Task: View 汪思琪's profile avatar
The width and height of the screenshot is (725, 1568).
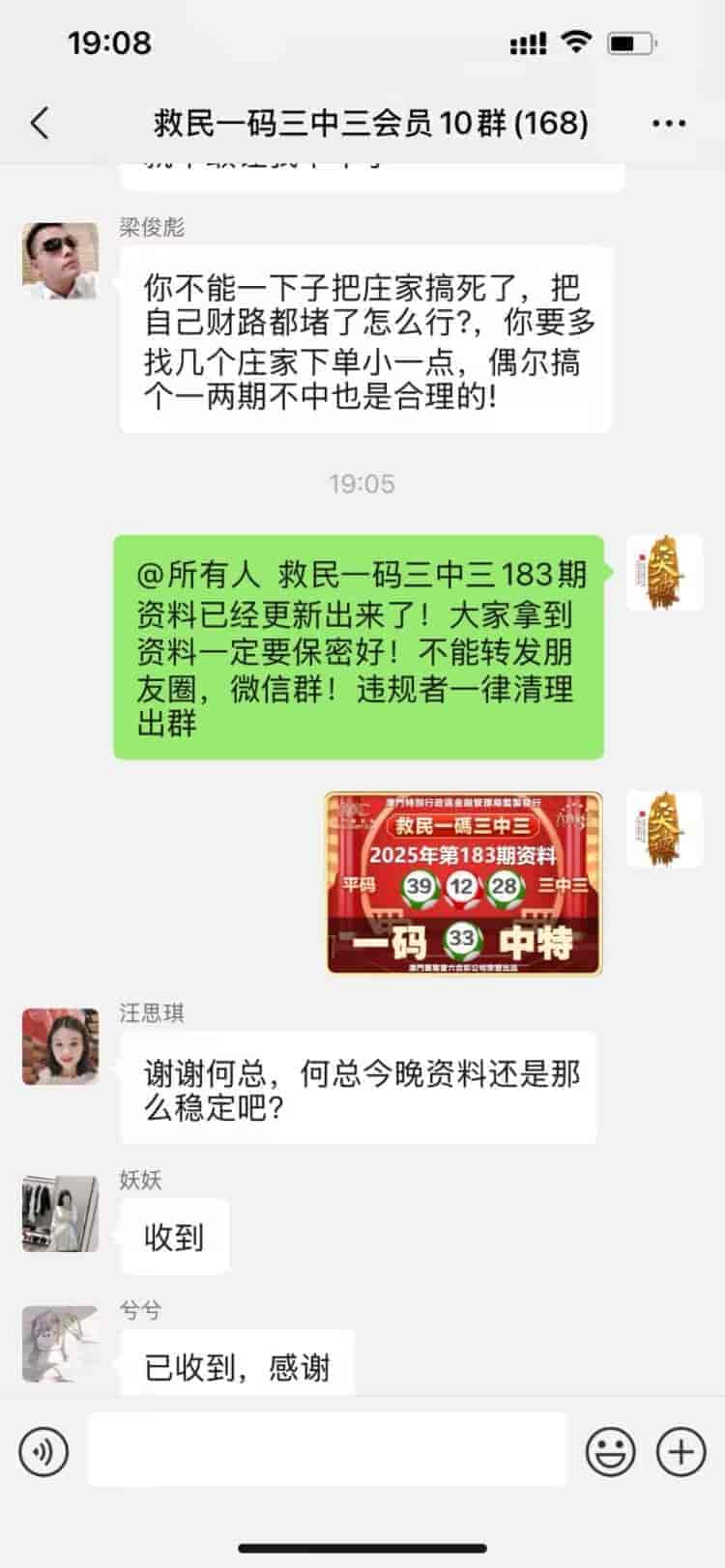Action: pyautogui.click(x=60, y=1046)
